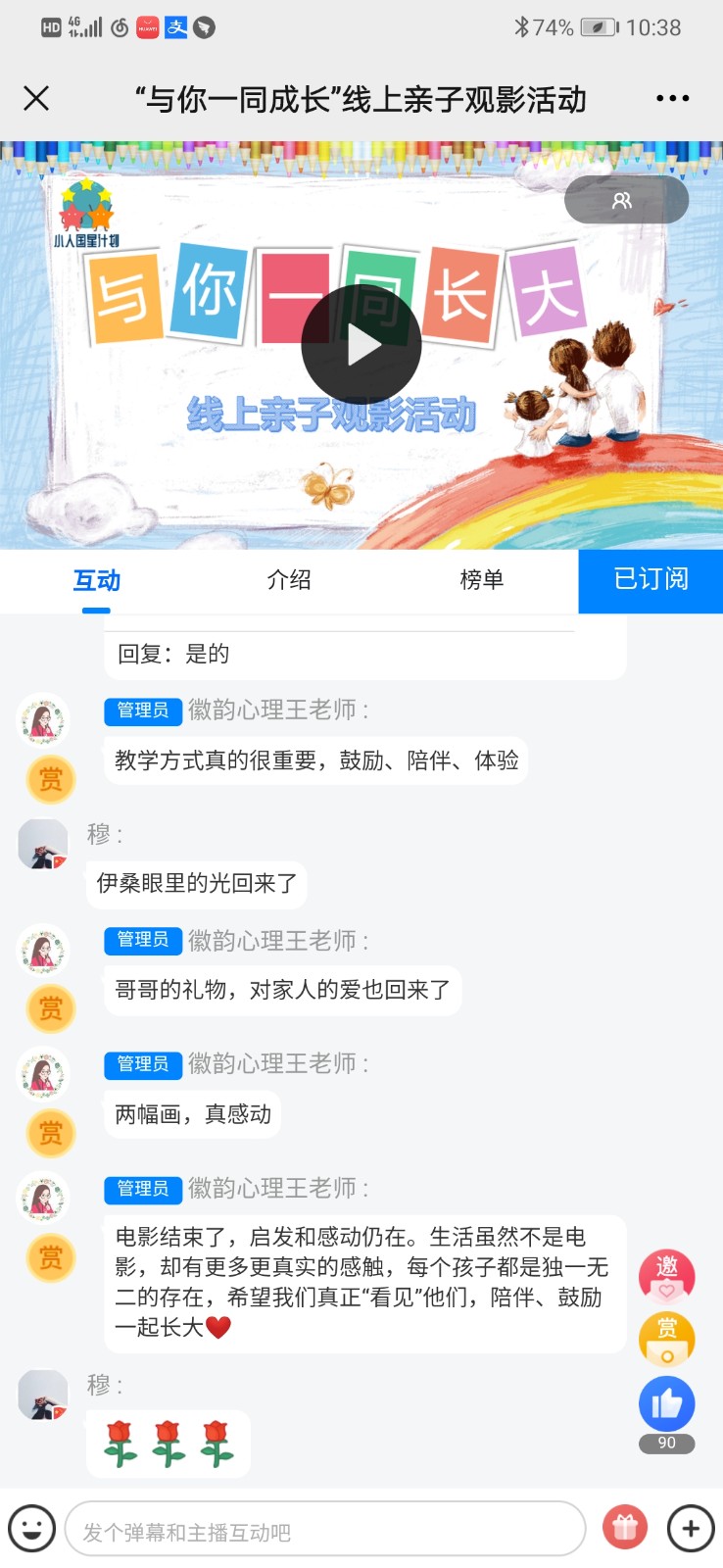Switch to the 榜单 tab
This screenshot has height=1568, width=723.
481,580
